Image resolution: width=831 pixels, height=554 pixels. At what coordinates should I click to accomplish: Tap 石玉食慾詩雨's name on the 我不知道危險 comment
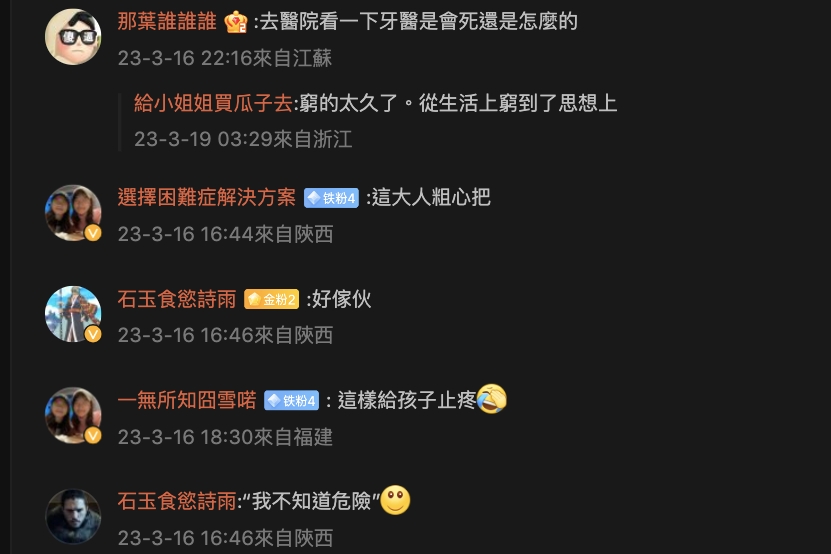[177, 501]
